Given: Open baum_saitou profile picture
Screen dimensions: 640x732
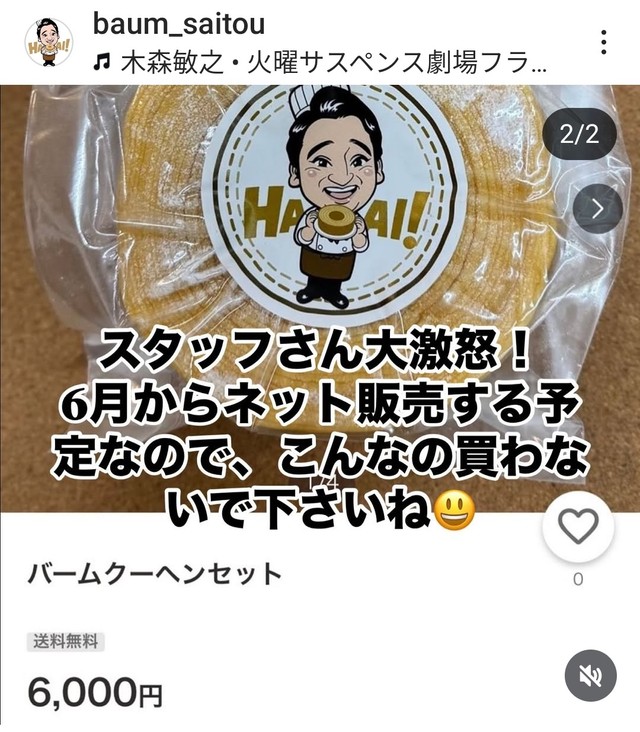Looking at the screenshot, I should 48,43.
